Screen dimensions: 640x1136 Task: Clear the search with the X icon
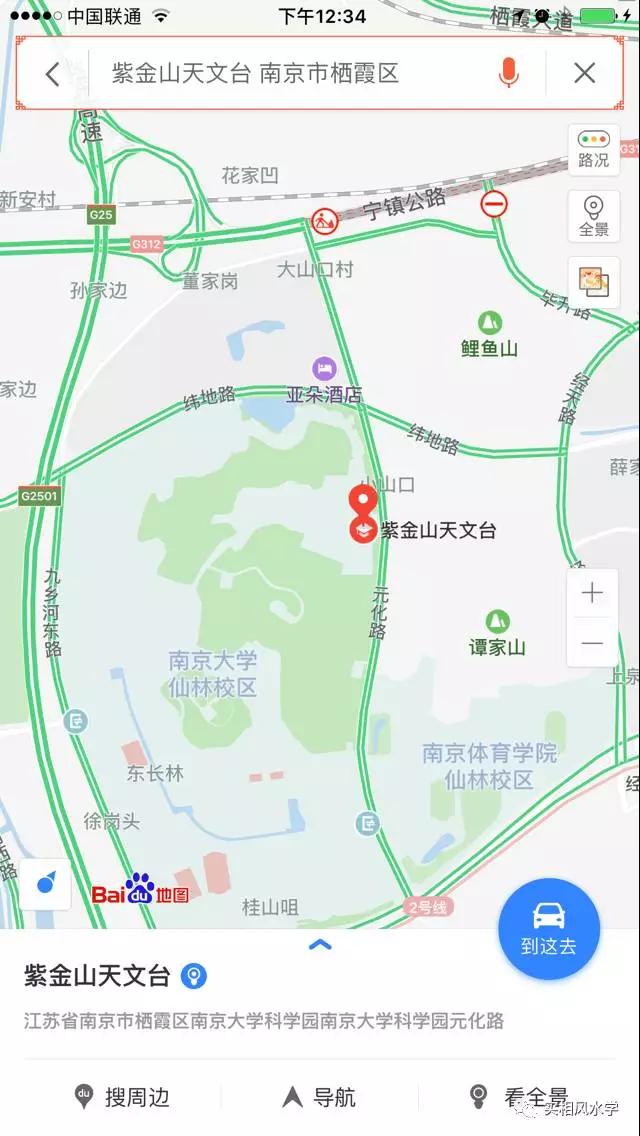coord(585,73)
